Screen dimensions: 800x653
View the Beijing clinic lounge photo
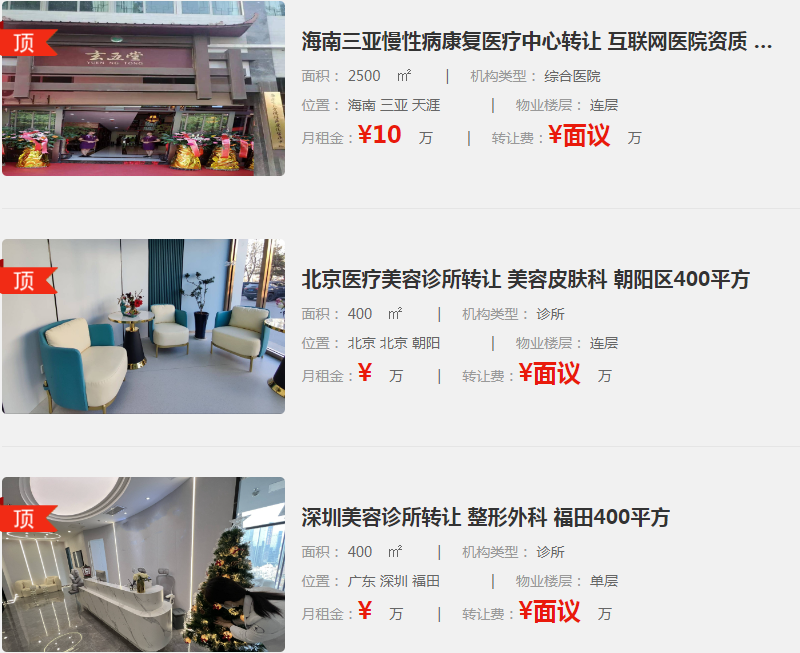click(143, 326)
